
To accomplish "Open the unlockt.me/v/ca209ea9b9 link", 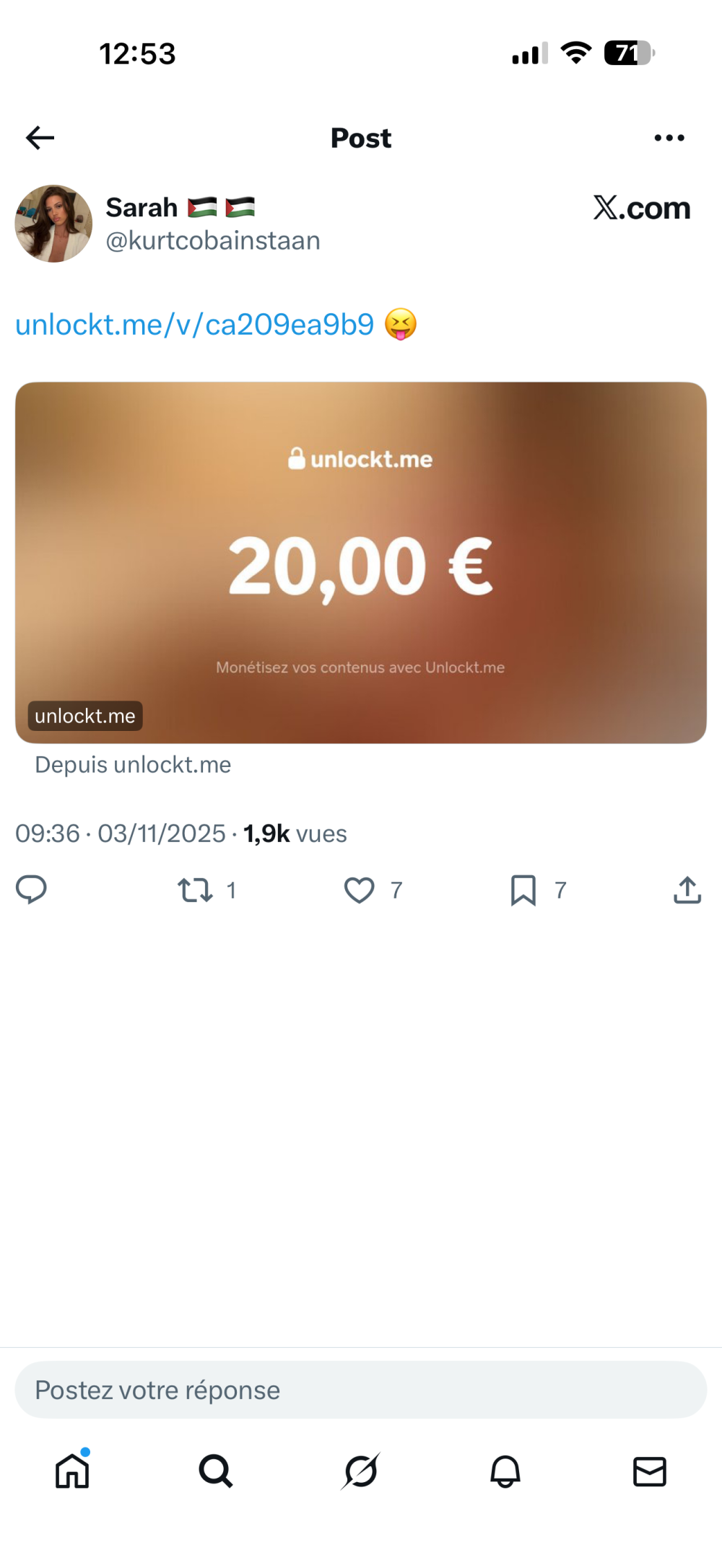I will point(194,325).
